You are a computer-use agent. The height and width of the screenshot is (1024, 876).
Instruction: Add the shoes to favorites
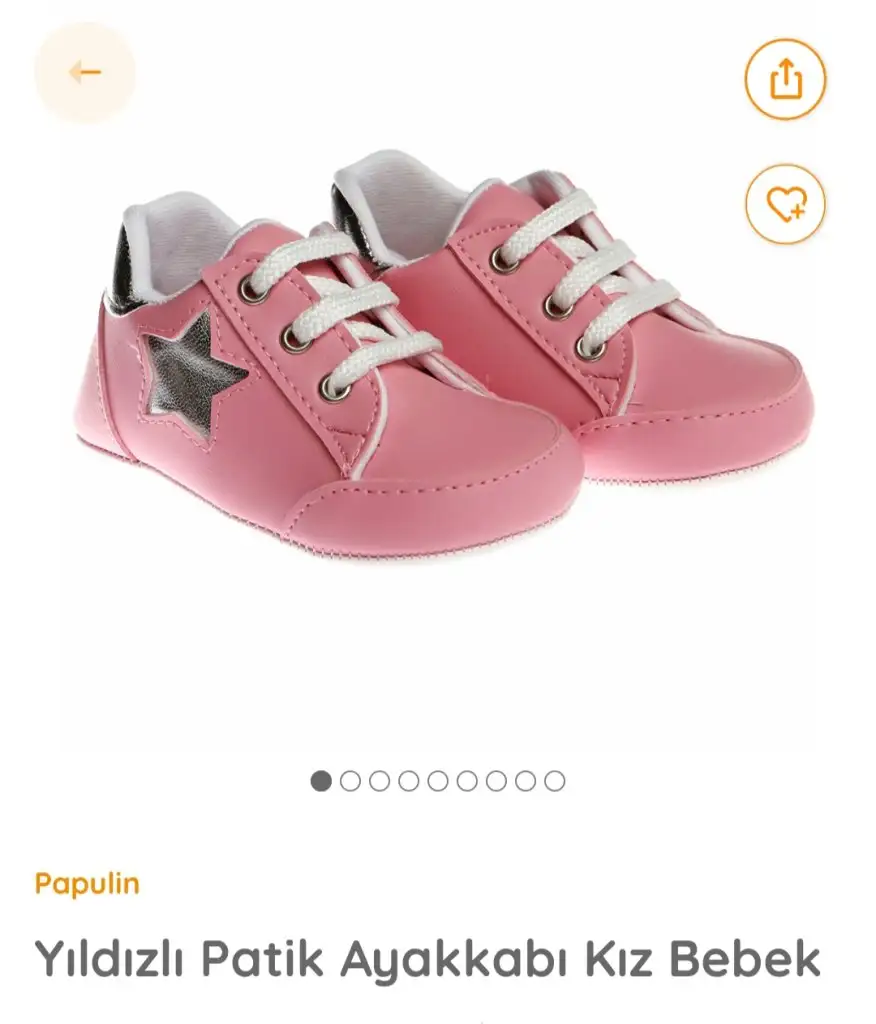[786, 204]
